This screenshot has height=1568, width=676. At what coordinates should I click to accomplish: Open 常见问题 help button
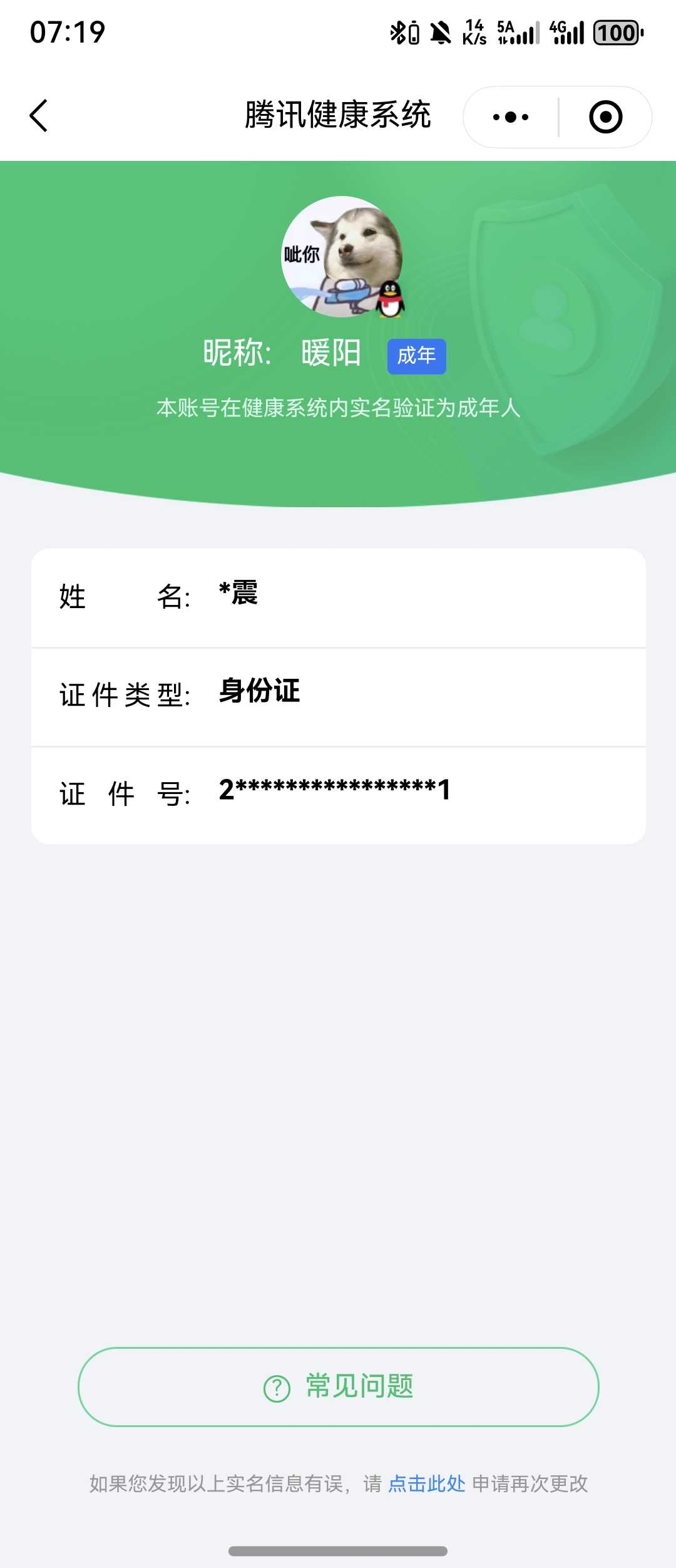(x=338, y=1387)
